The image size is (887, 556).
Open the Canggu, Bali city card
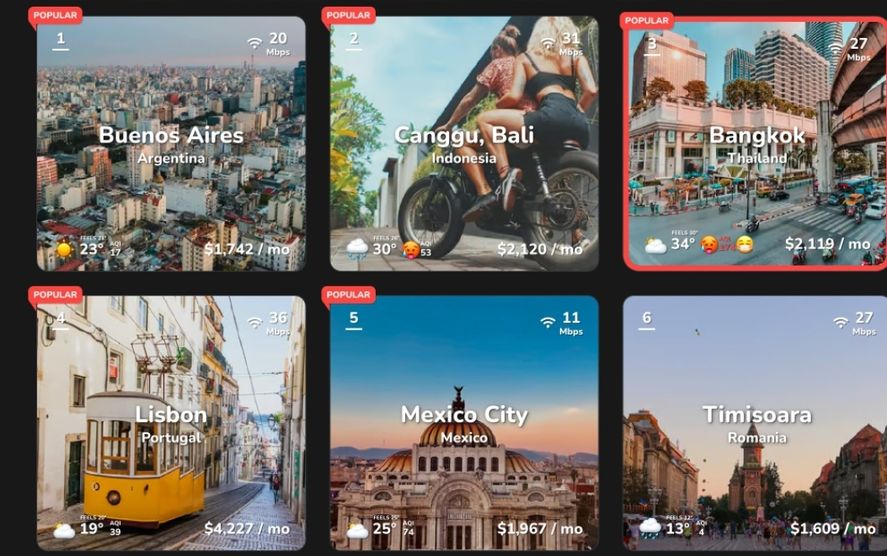[x=464, y=144]
